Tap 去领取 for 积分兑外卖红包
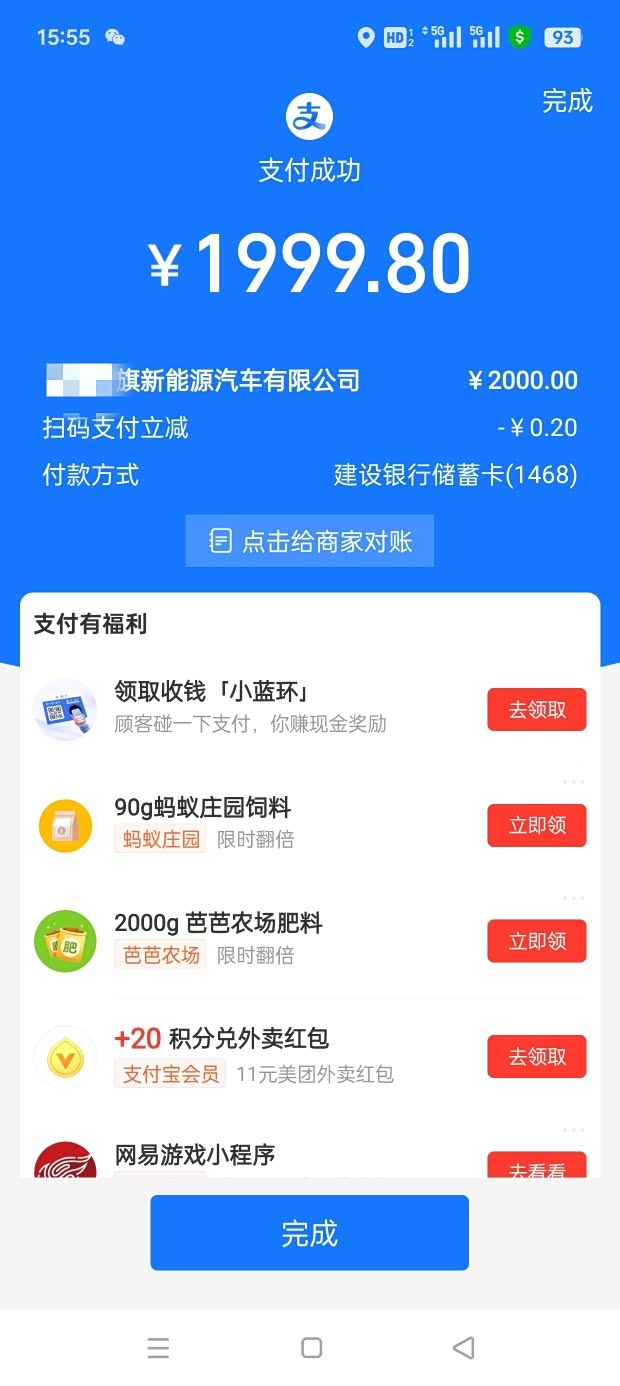The image size is (620, 1386). click(537, 1056)
